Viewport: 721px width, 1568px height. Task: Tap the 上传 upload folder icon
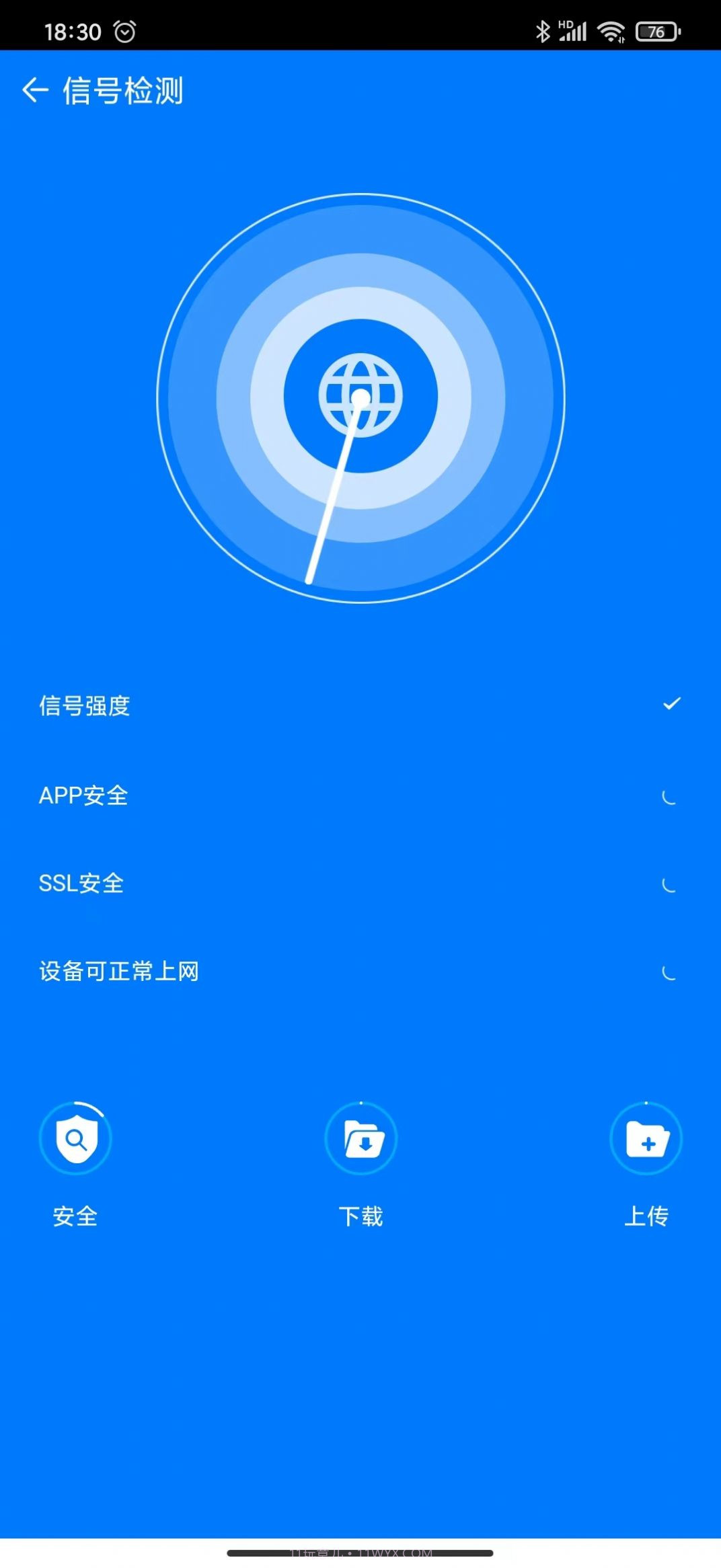tap(646, 1138)
